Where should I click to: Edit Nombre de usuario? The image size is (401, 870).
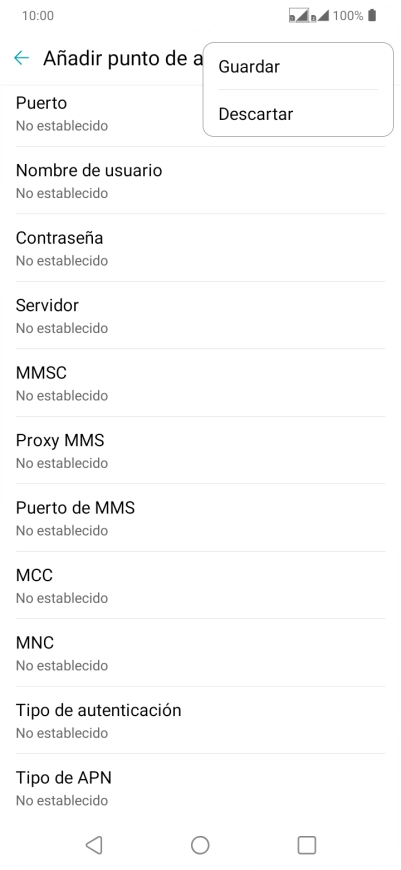(200, 181)
